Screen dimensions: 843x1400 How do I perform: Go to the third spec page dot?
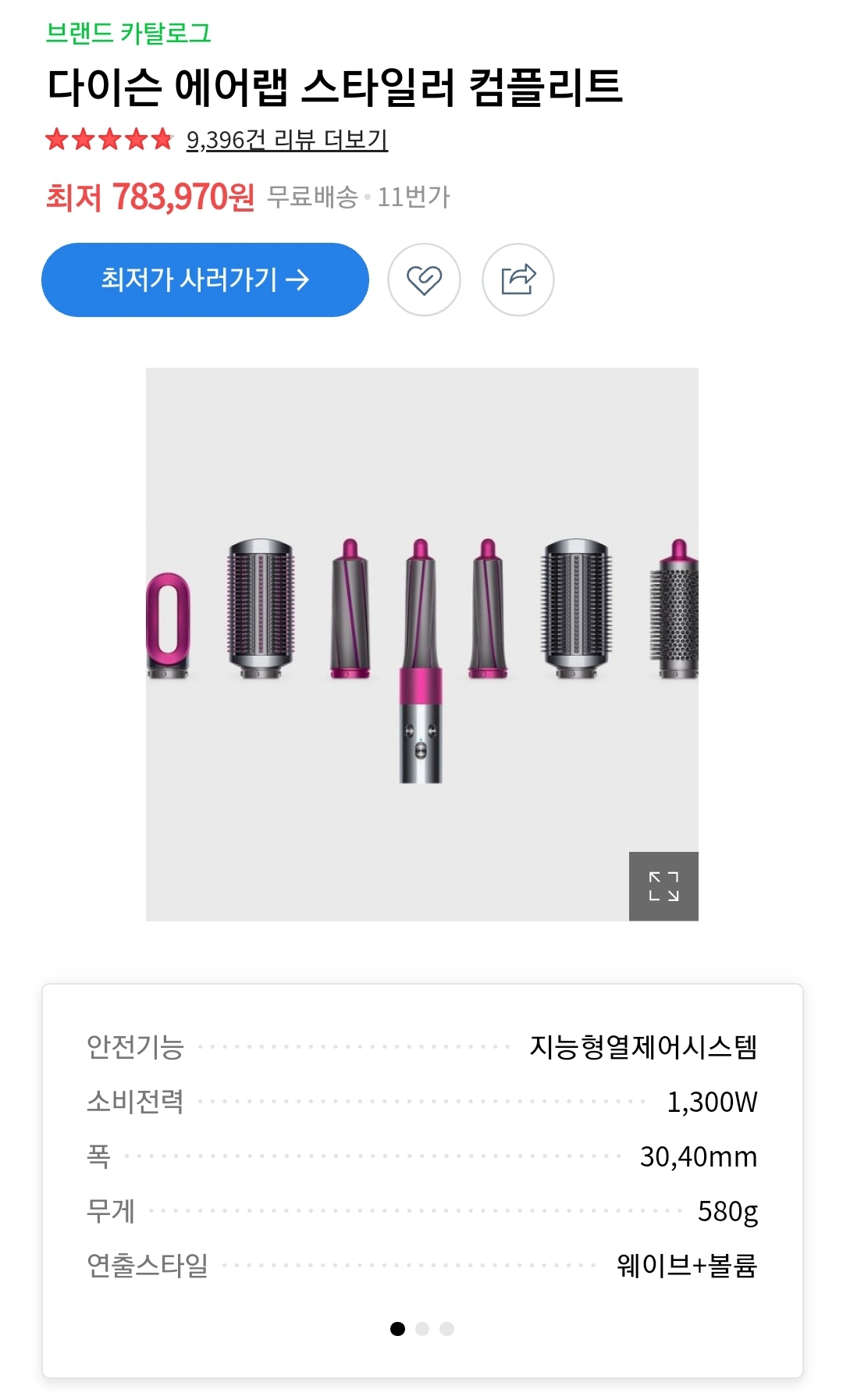tap(446, 1329)
